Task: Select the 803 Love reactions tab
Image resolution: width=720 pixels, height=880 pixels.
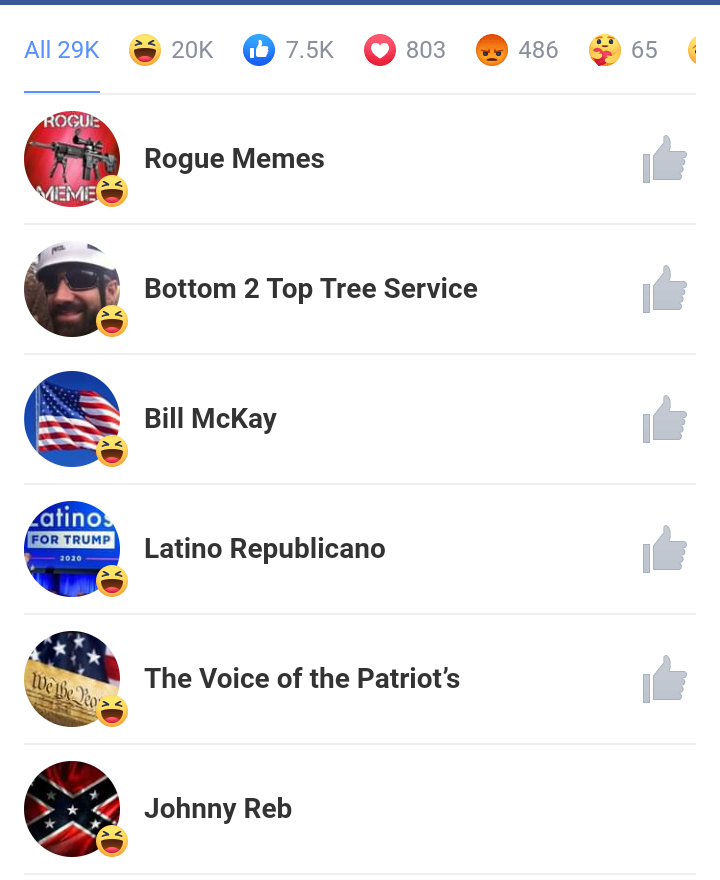Action: point(405,50)
